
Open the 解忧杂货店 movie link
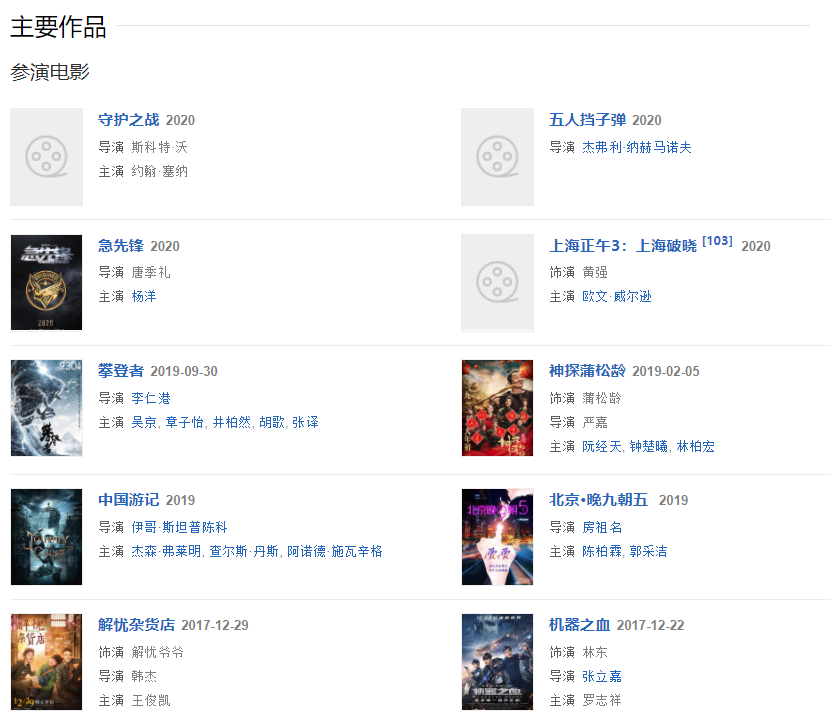(x=136, y=625)
